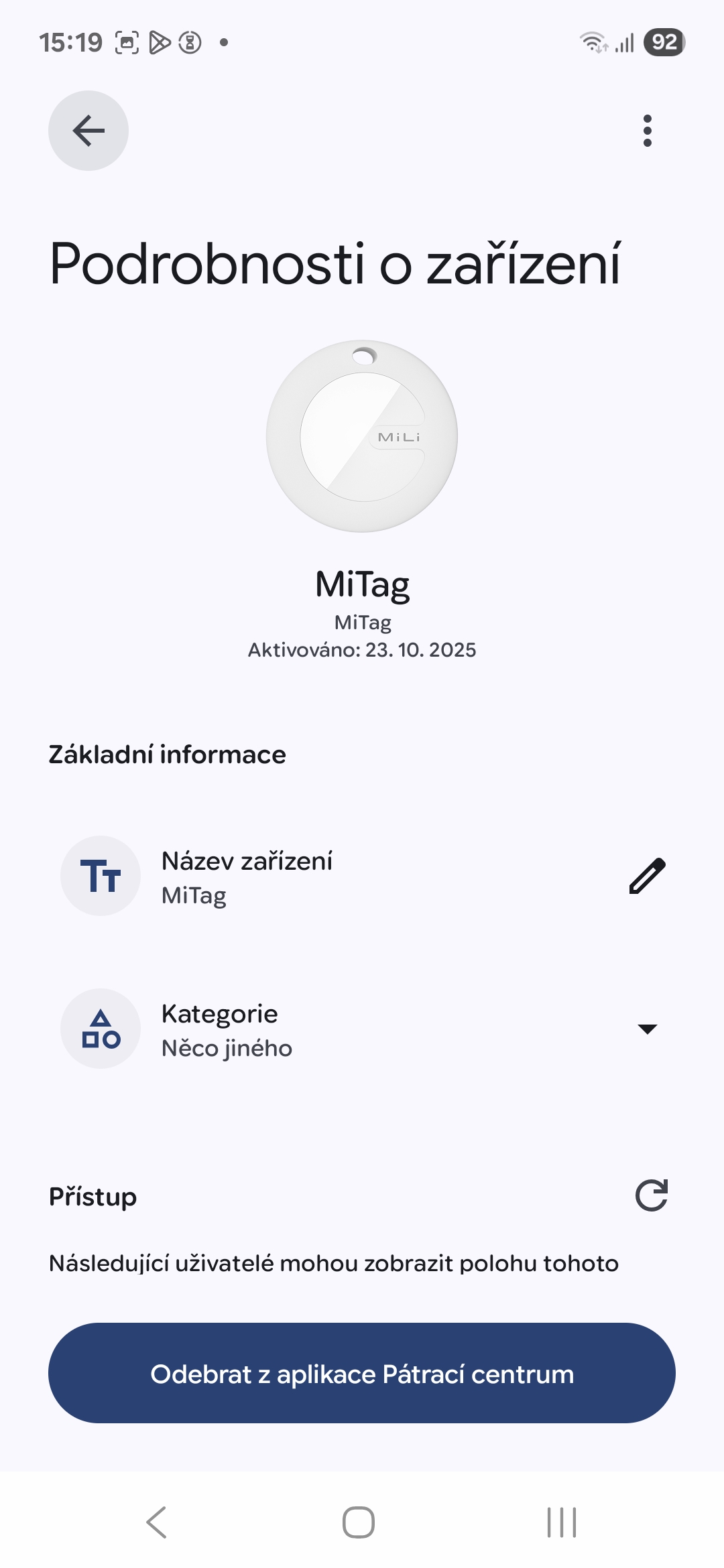The height and width of the screenshot is (1568, 724).
Task: Open recent apps from navigation bar
Action: (x=562, y=1522)
